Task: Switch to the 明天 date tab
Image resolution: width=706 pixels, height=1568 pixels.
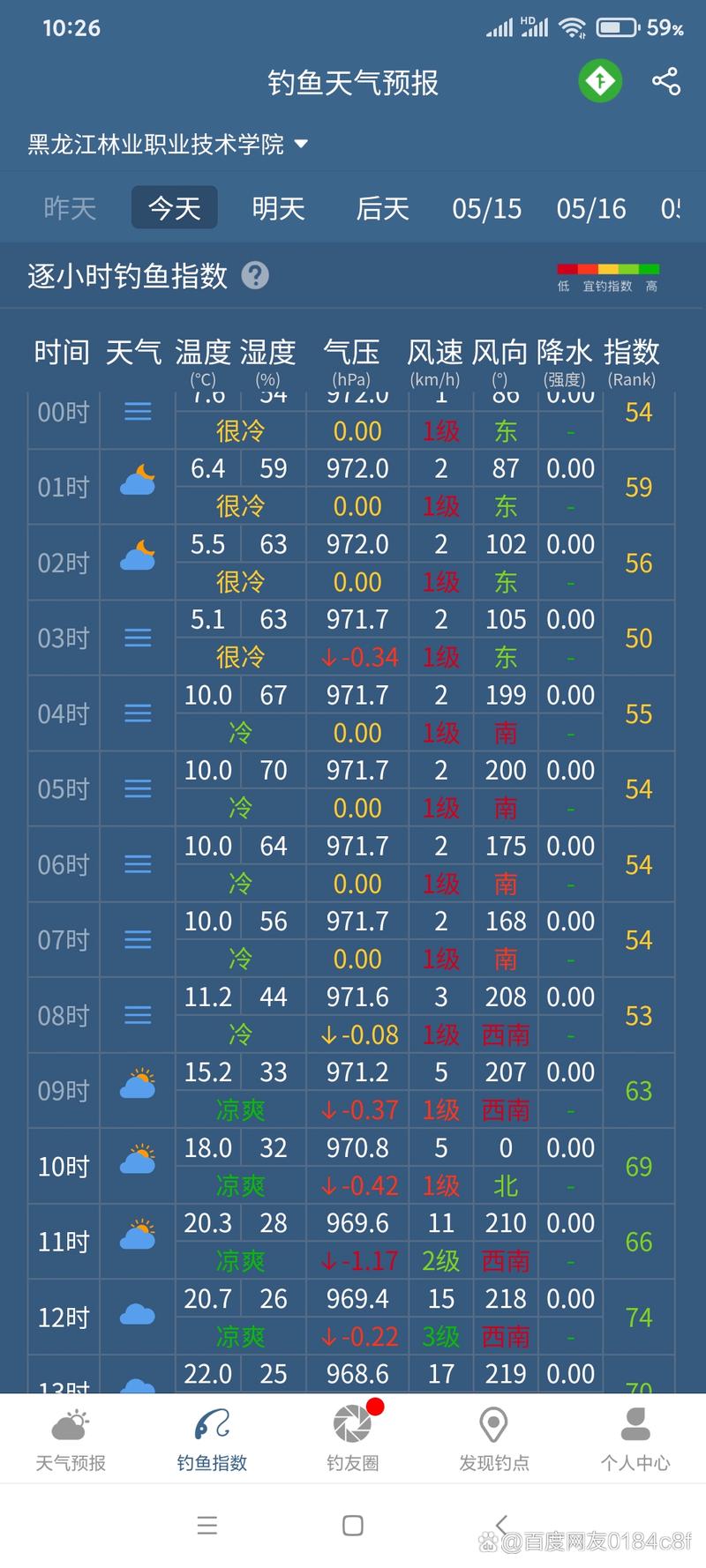Action: pos(279,208)
